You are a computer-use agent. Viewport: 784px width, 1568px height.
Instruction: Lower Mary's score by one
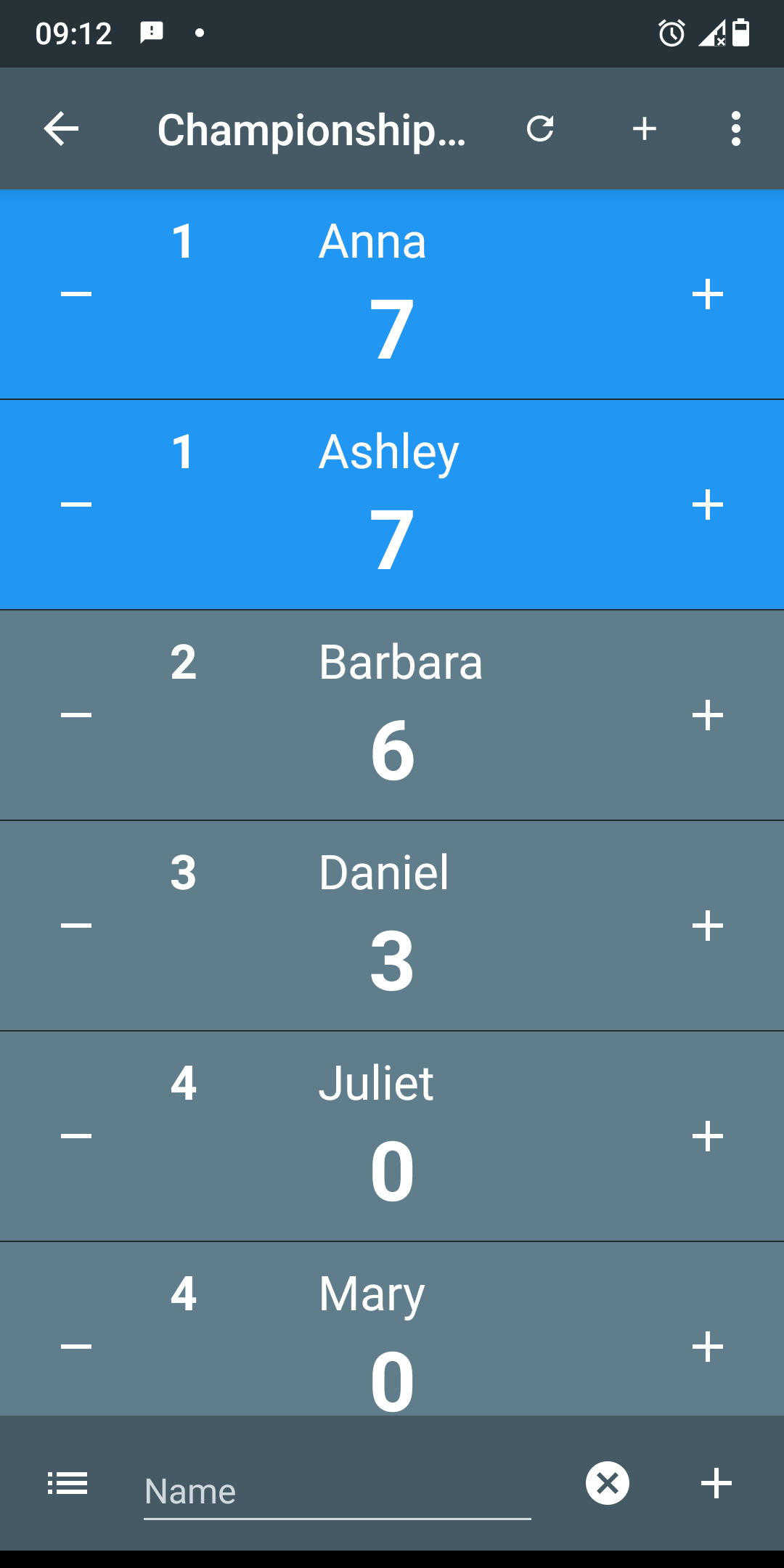coord(76,1347)
